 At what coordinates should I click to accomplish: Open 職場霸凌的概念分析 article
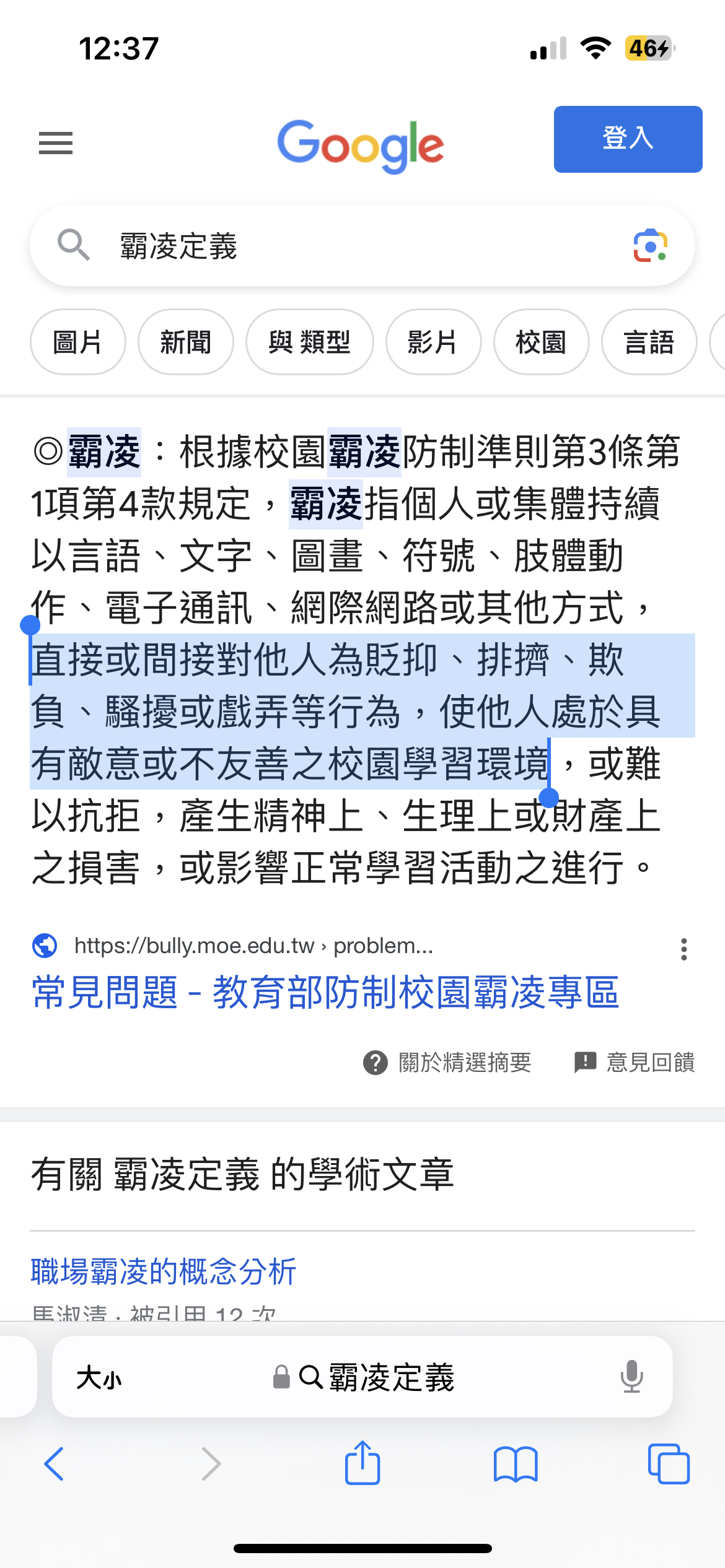pos(164,1271)
